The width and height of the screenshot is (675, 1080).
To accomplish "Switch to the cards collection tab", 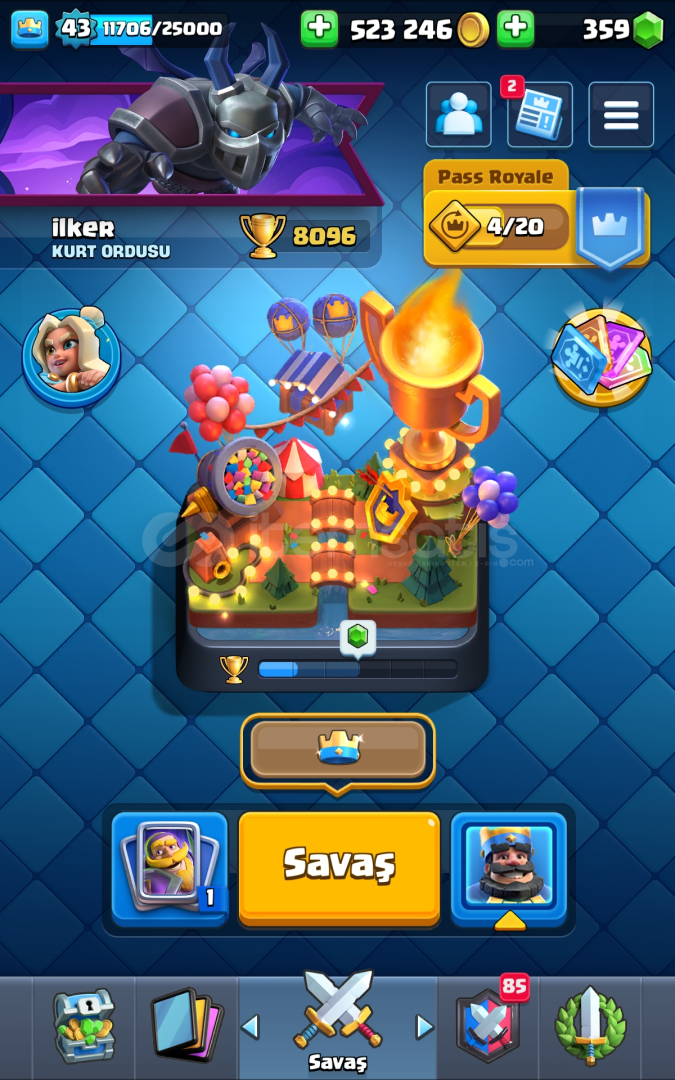I will pyautogui.click(x=187, y=1026).
